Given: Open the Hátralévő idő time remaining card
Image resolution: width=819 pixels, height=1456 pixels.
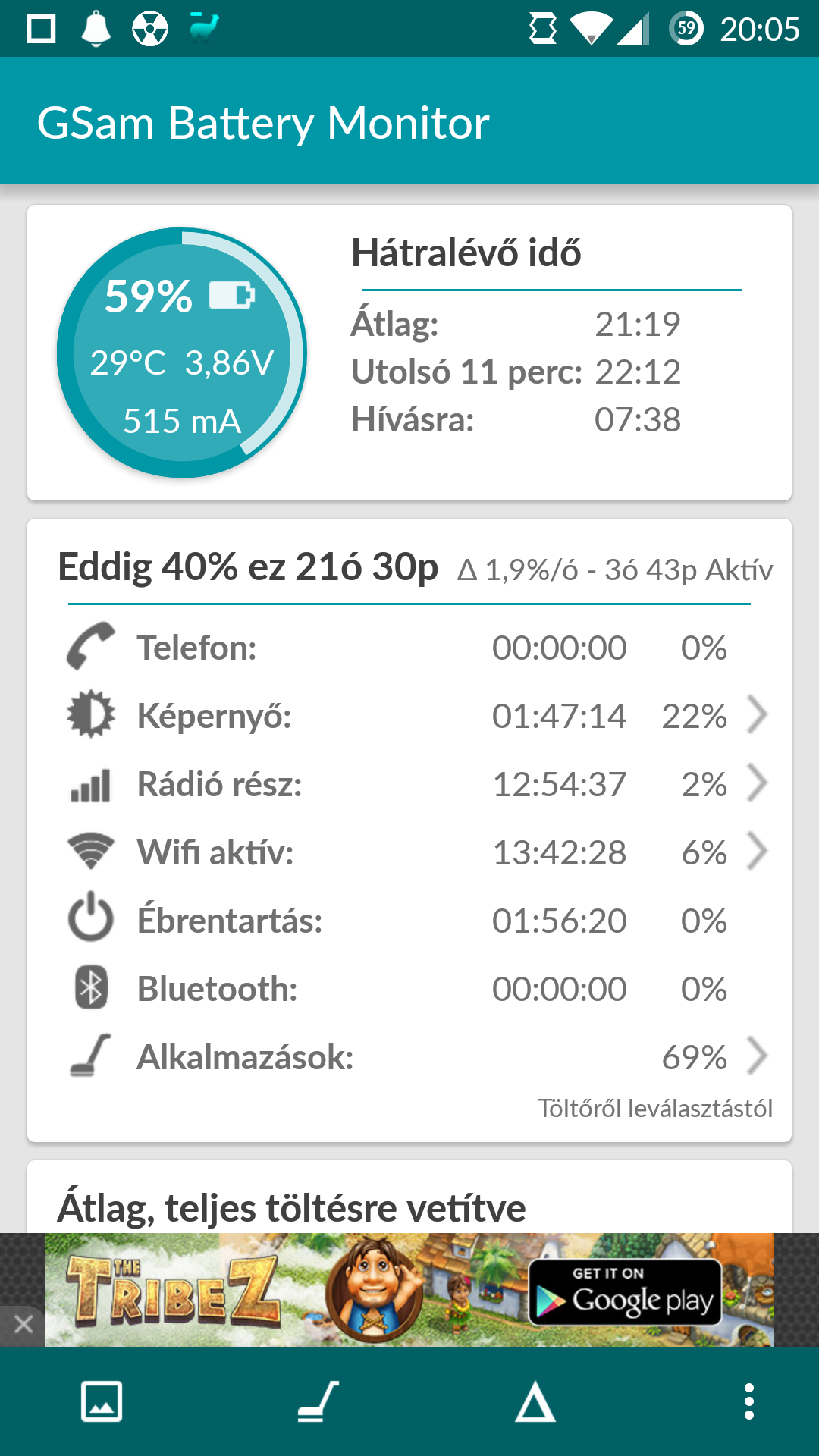Looking at the screenshot, I should pyautogui.click(x=409, y=353).
